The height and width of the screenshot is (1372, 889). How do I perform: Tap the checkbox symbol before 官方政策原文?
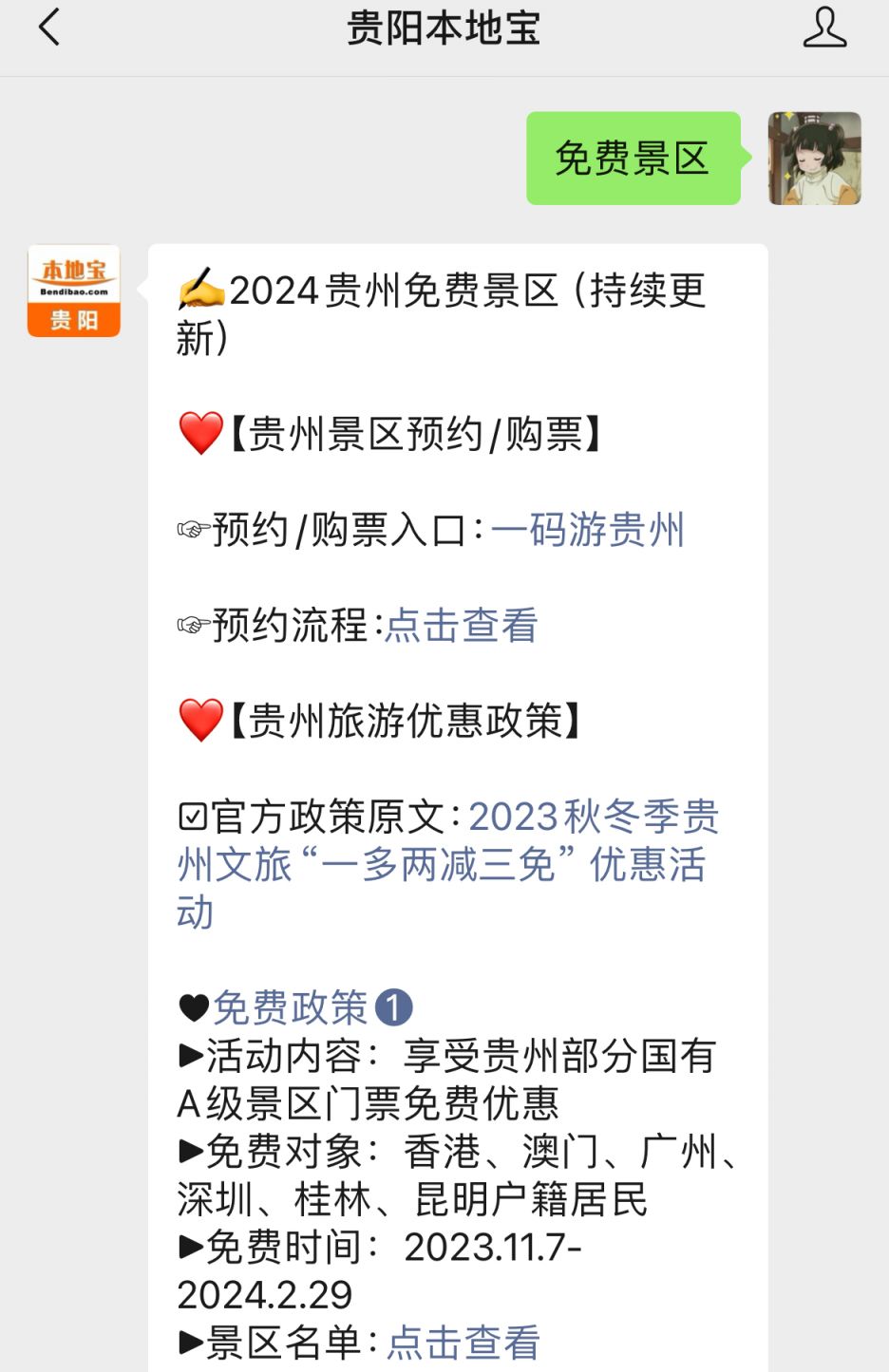coord(193,817)
